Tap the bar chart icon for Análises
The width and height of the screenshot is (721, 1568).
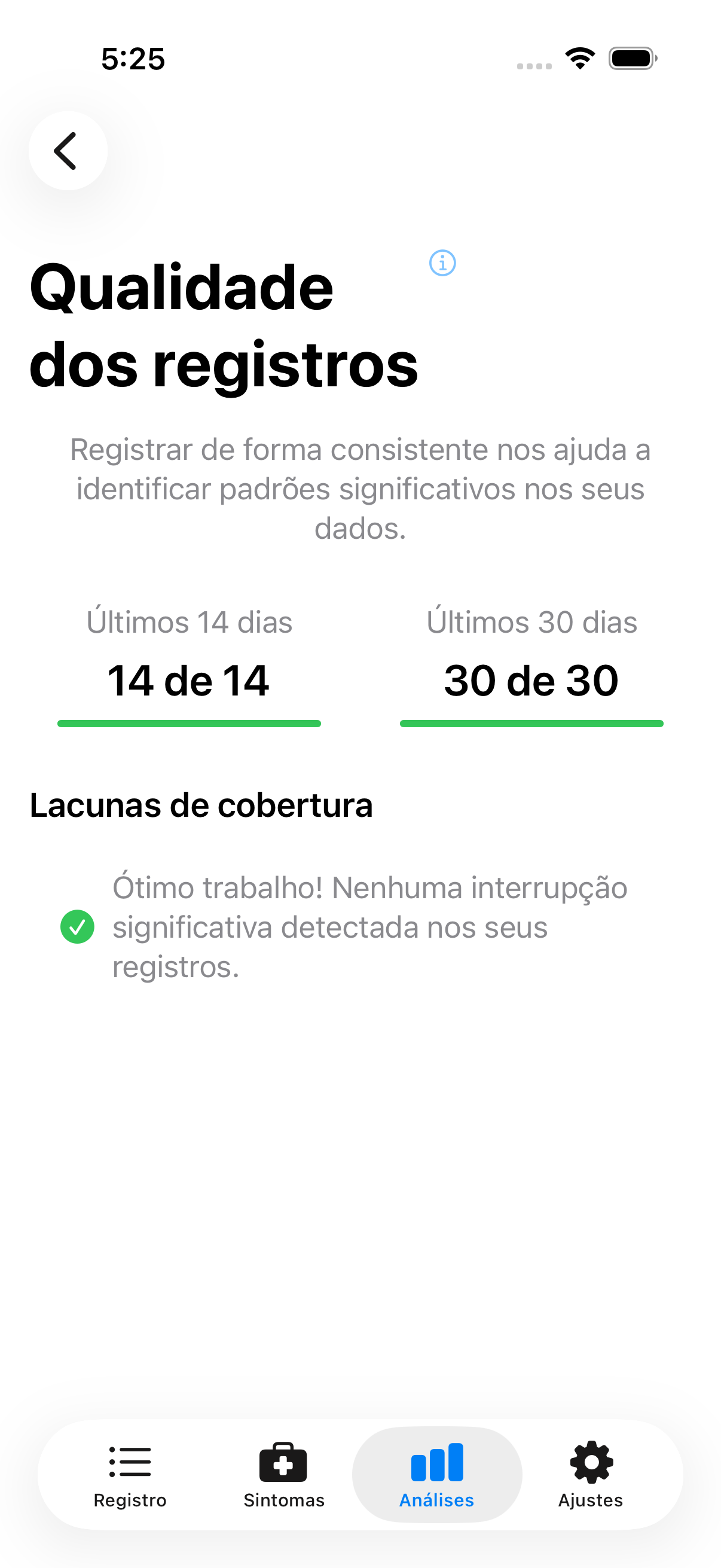(x=438, y=1463)
